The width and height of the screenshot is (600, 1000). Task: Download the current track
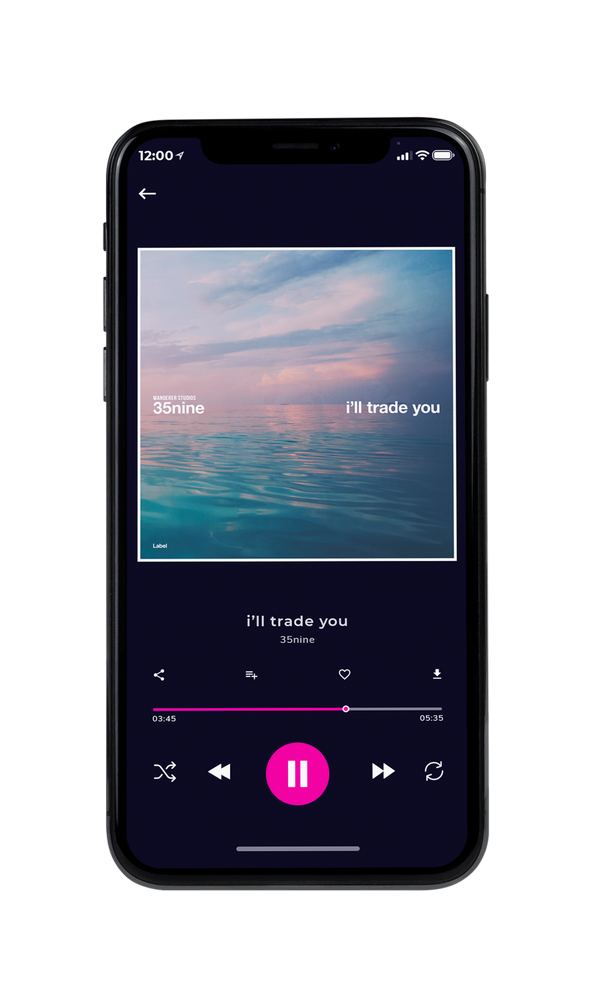pos(437,674)
